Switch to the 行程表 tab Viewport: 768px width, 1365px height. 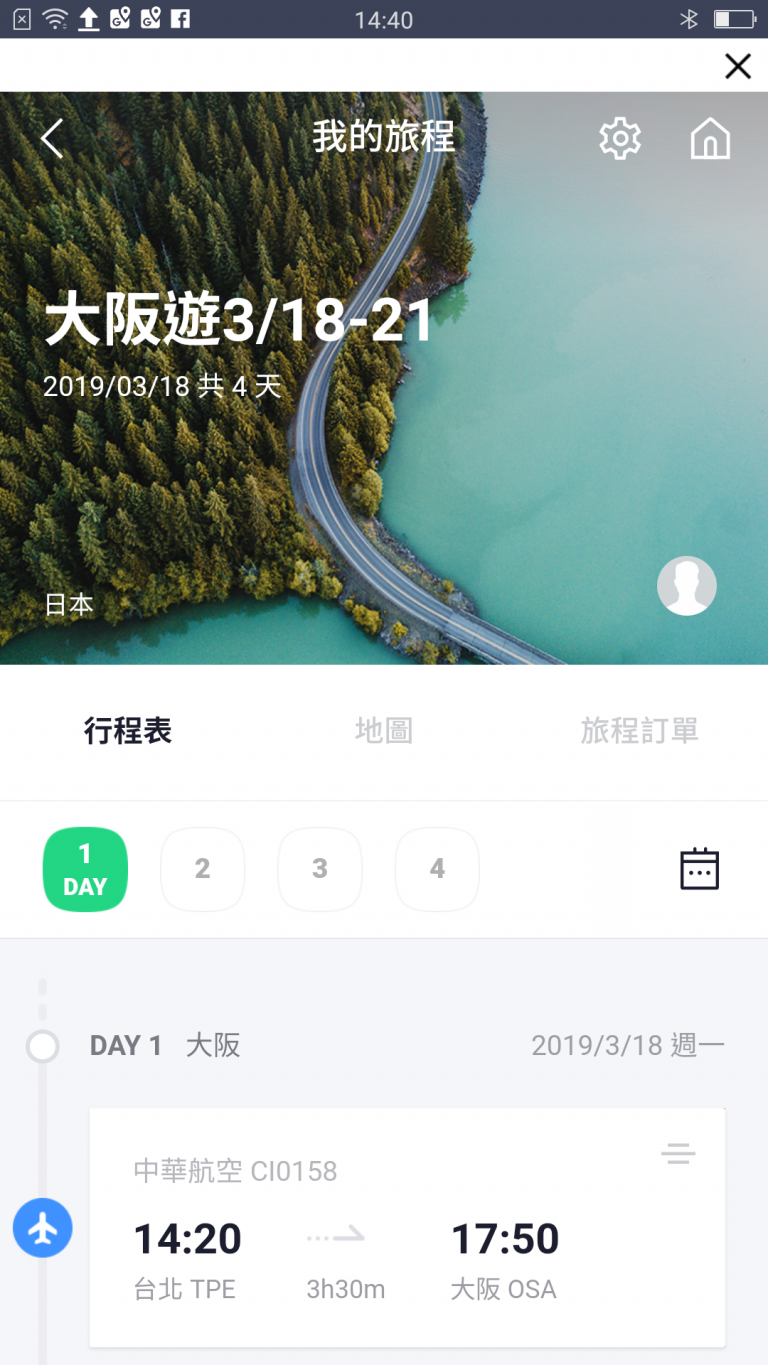[x=128, y=731]
